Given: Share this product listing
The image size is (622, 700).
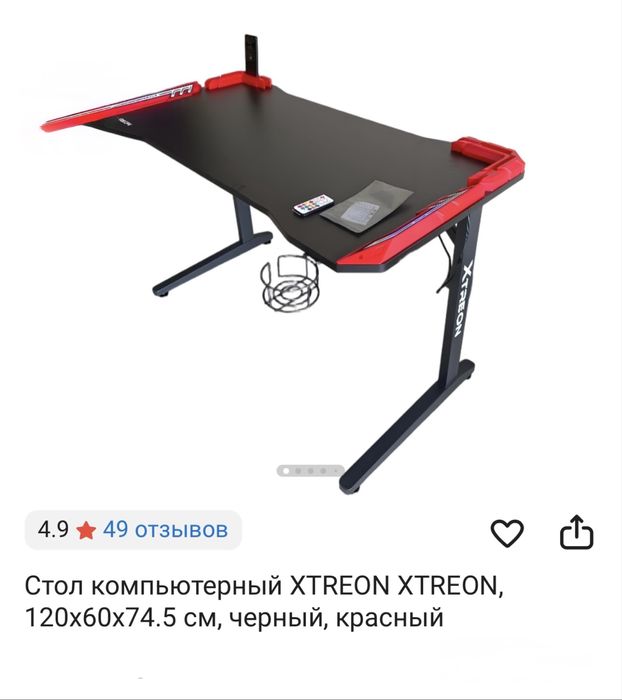Looking at the screenshot, I should click(x=577, y=533).
